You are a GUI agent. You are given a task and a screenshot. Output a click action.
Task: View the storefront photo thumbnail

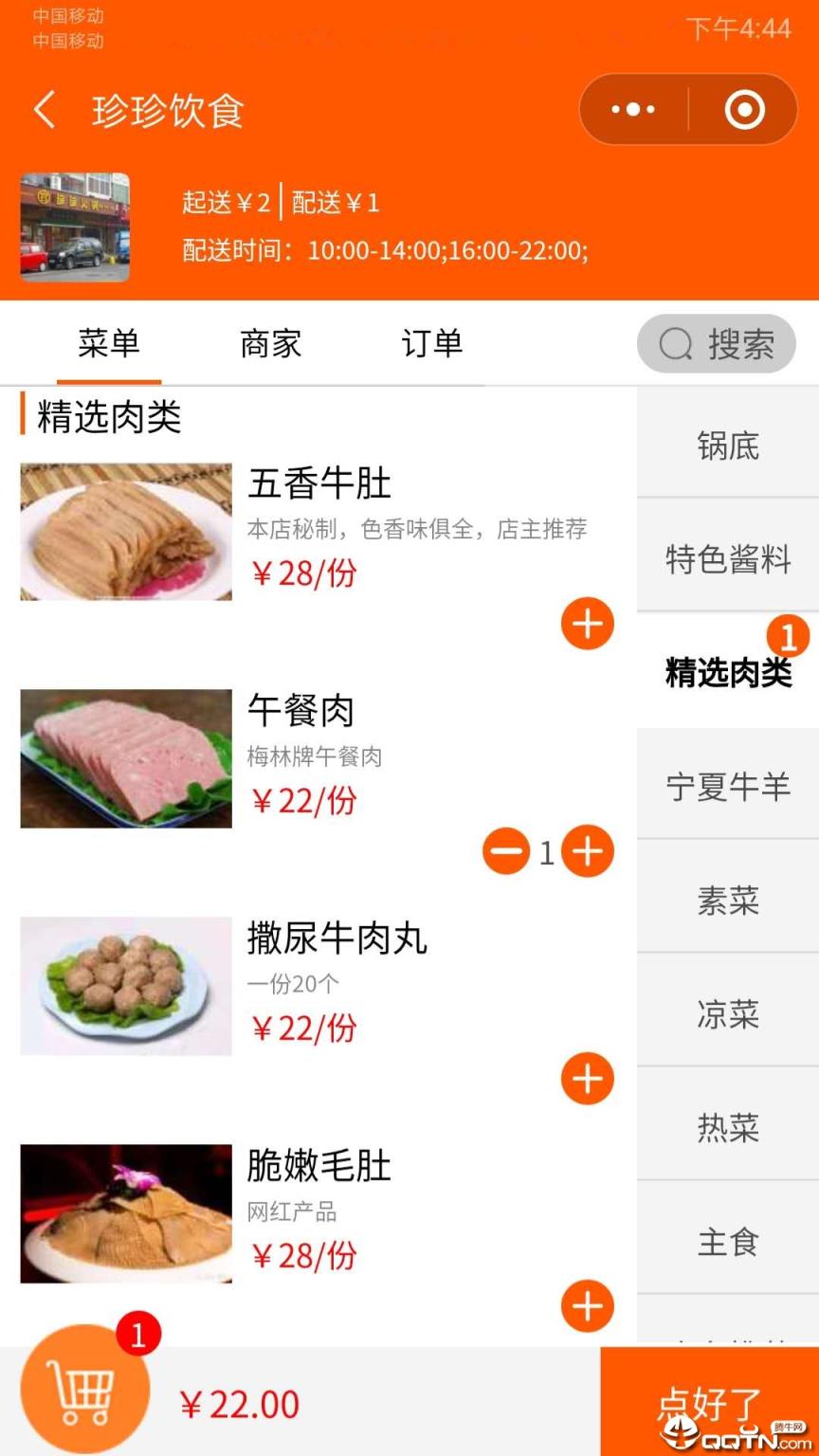point(76,226)
